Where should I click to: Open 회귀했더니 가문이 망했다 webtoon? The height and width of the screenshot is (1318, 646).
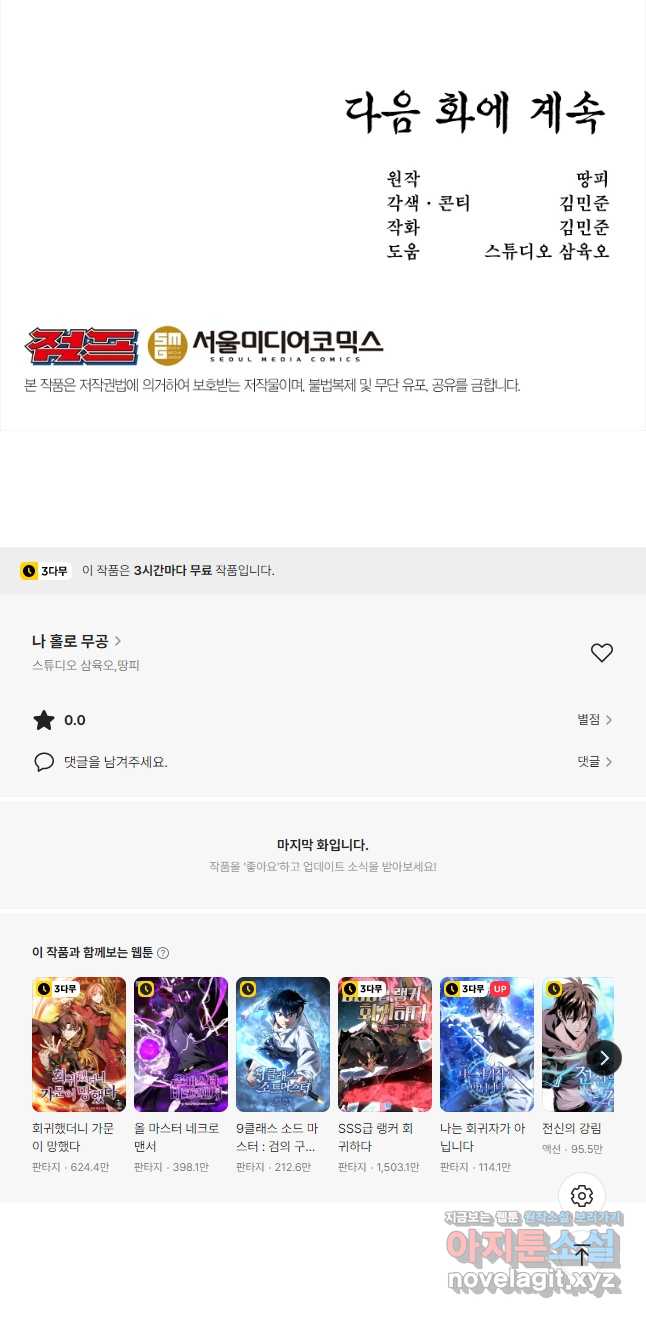coord(79,1045)
